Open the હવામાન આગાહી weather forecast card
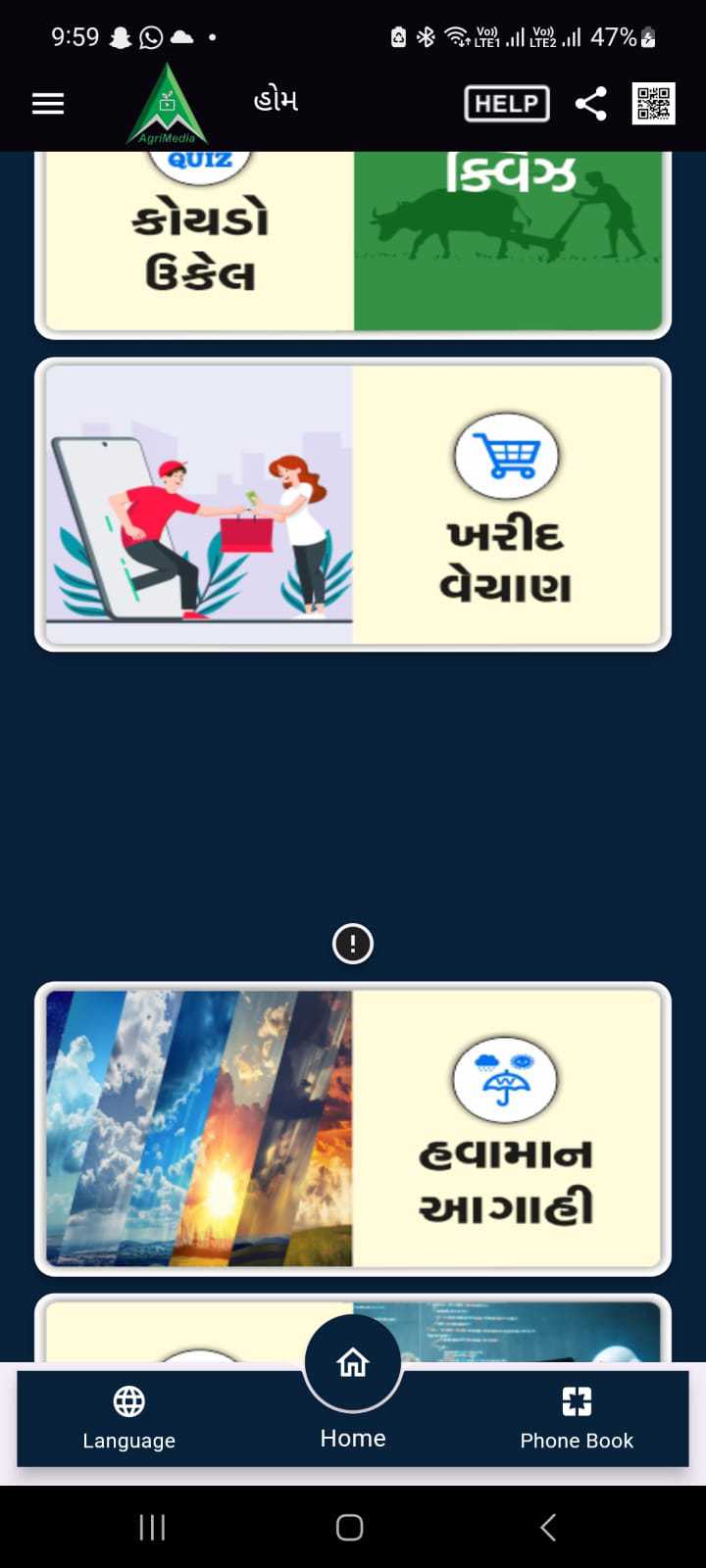This screenshot has height=1568, width=706. [x=353, y=1129]
